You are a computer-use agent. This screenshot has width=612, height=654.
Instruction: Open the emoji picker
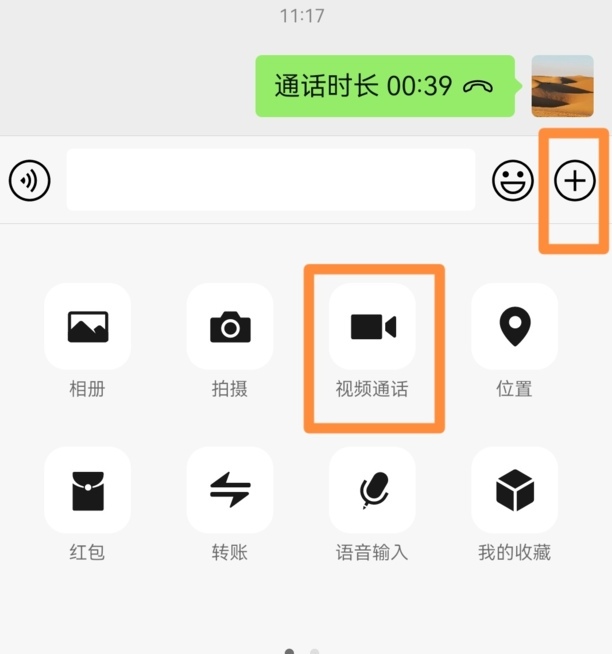pos(512,181)
